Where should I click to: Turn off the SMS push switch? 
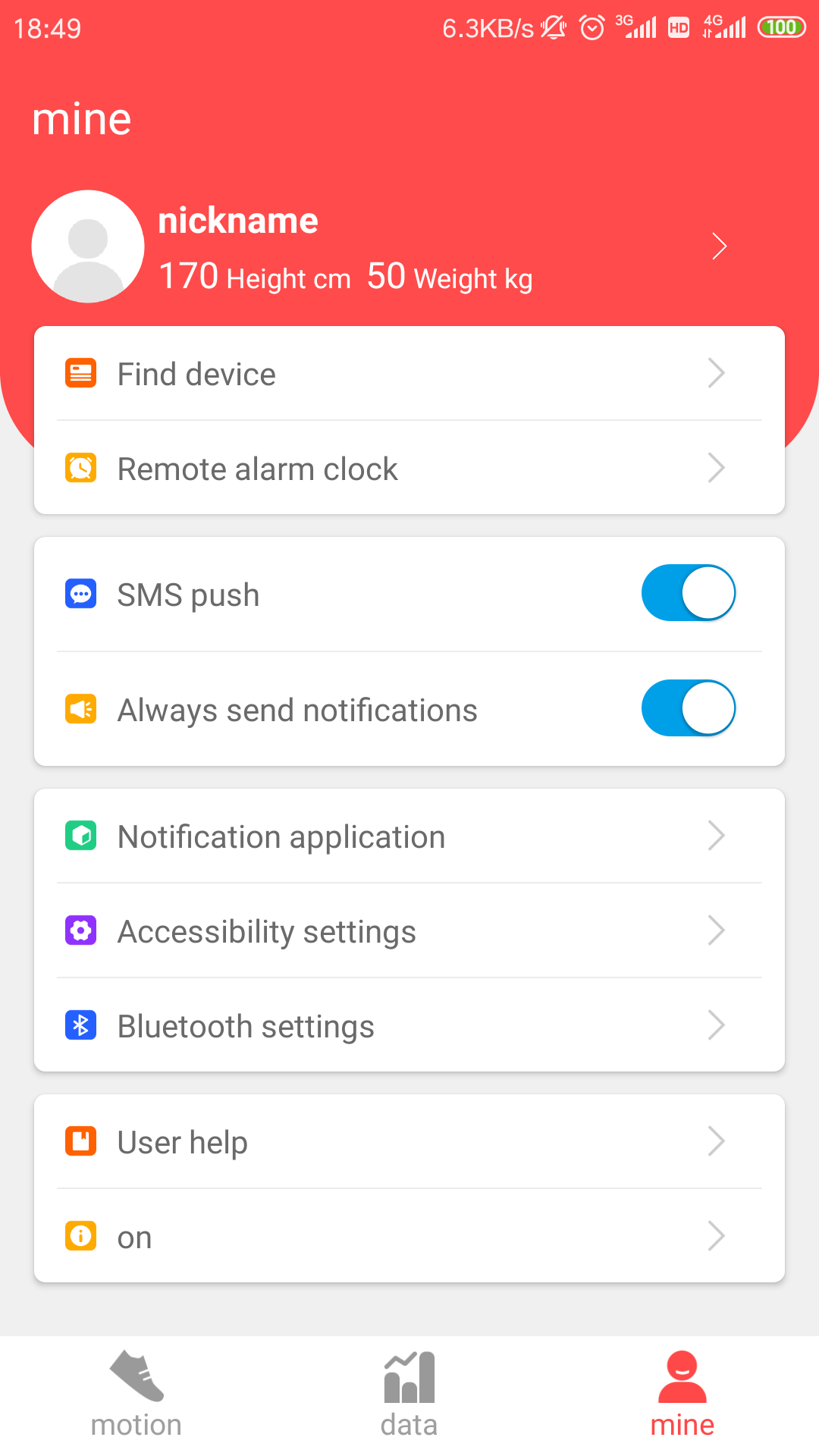(689, 593)
